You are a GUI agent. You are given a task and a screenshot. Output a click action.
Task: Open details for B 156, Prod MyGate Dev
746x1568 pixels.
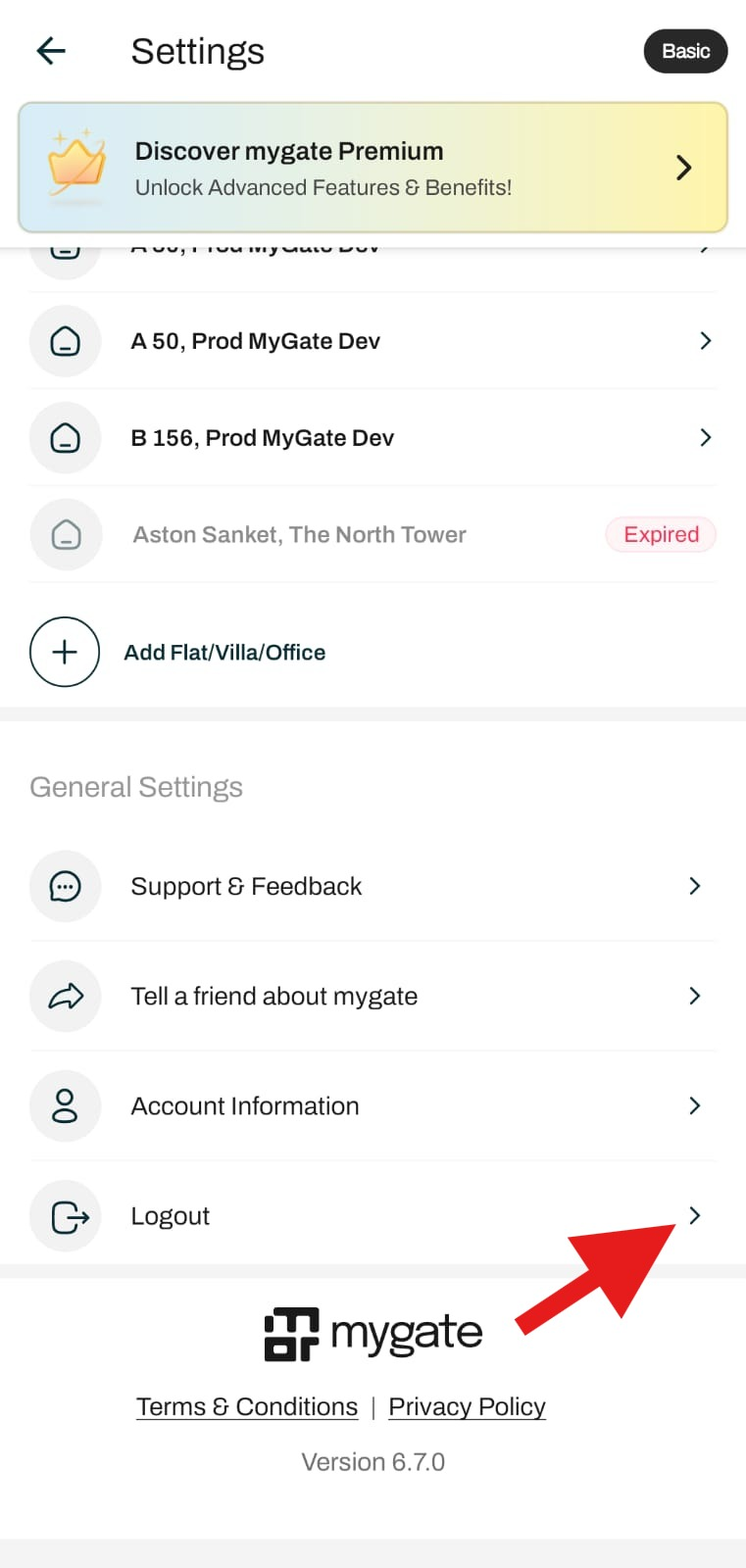(373, 437)
